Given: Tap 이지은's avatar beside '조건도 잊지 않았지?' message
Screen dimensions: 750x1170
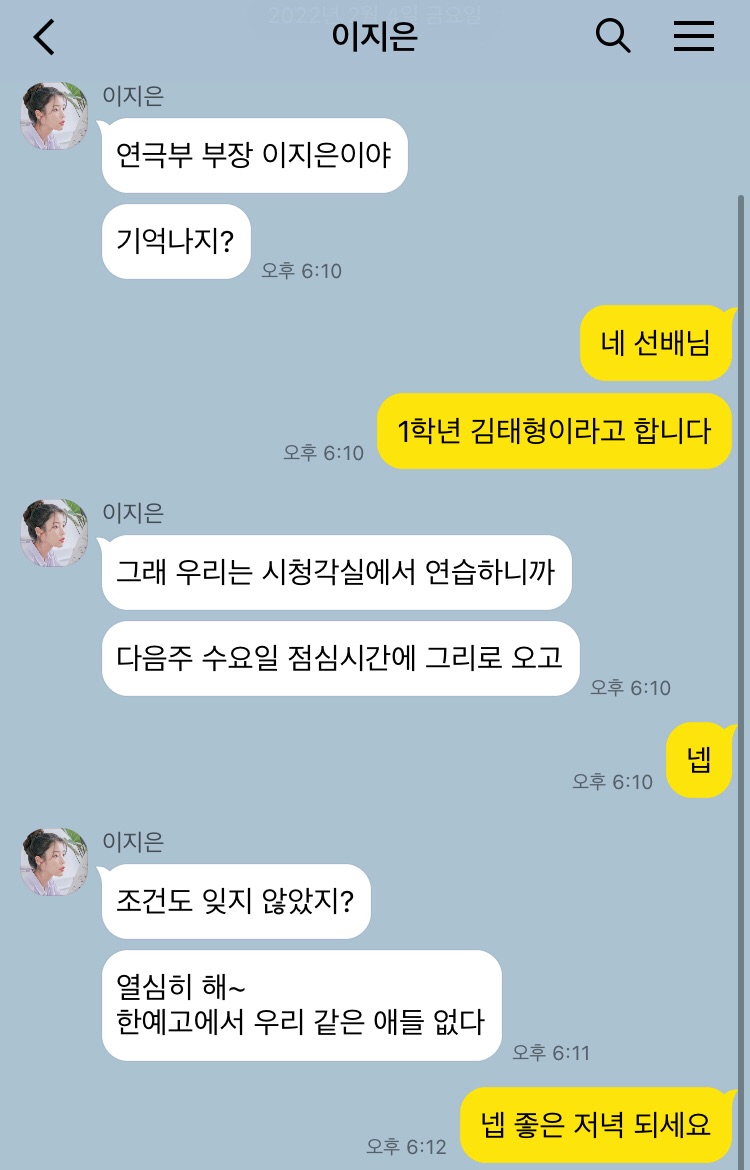Looking at the screenshot, I should pyautogui.click(x=55, y=861).
